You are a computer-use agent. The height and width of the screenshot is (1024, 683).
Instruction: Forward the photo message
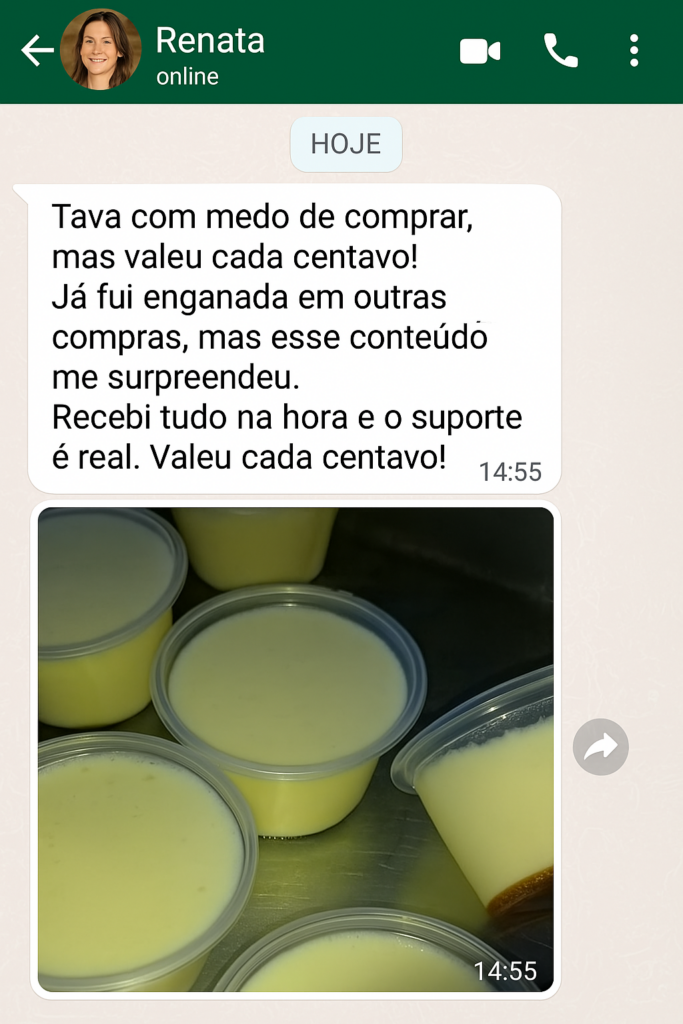click(601, 747)
